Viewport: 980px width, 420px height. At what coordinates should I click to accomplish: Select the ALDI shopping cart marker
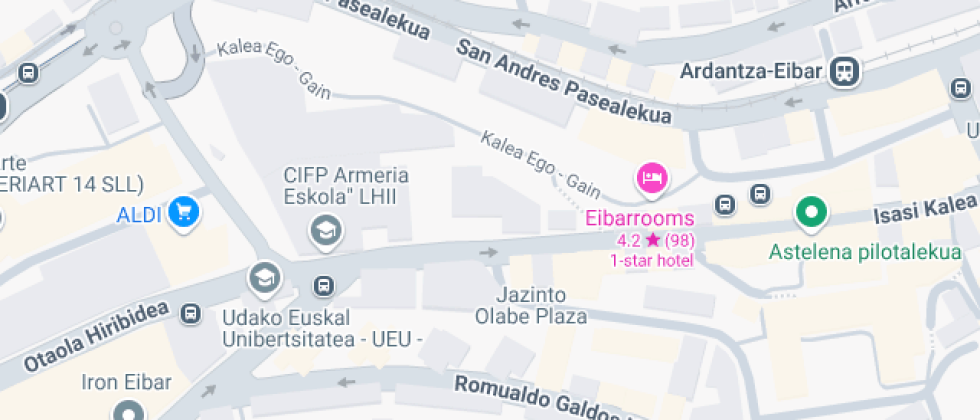pyautogui.click(x=184, y=213)
